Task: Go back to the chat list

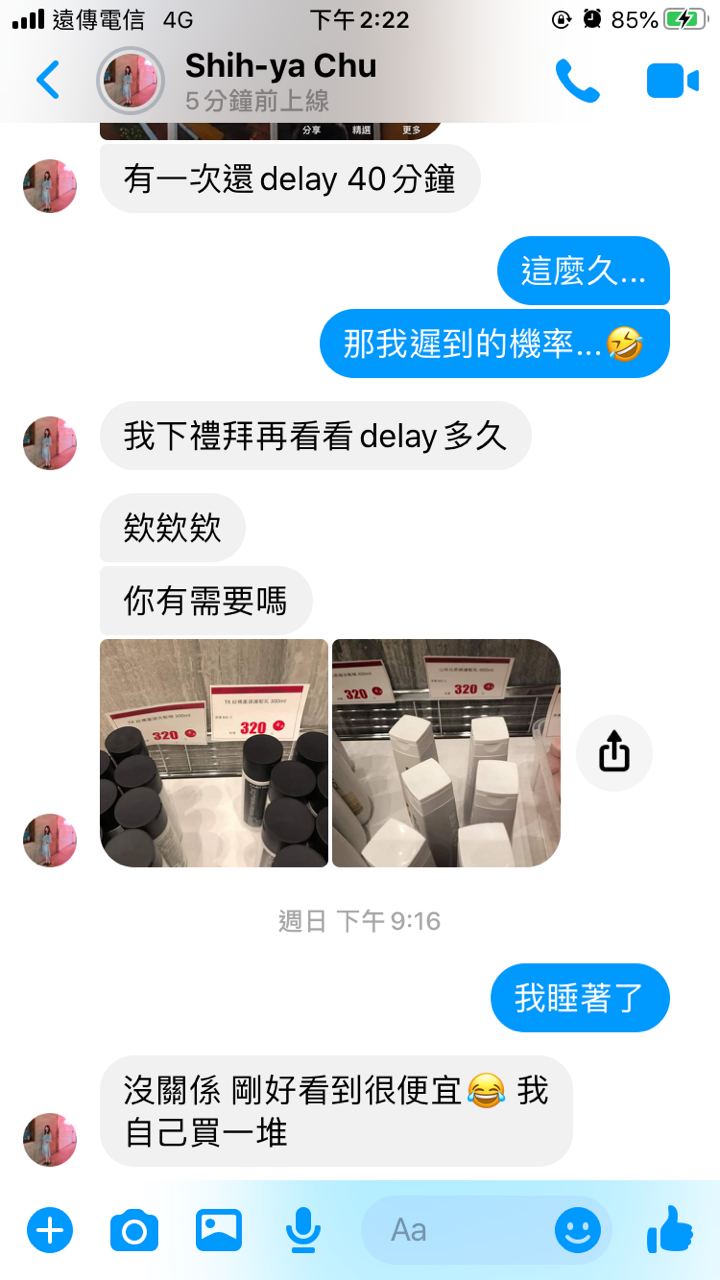Action: (x=47, y=80)
